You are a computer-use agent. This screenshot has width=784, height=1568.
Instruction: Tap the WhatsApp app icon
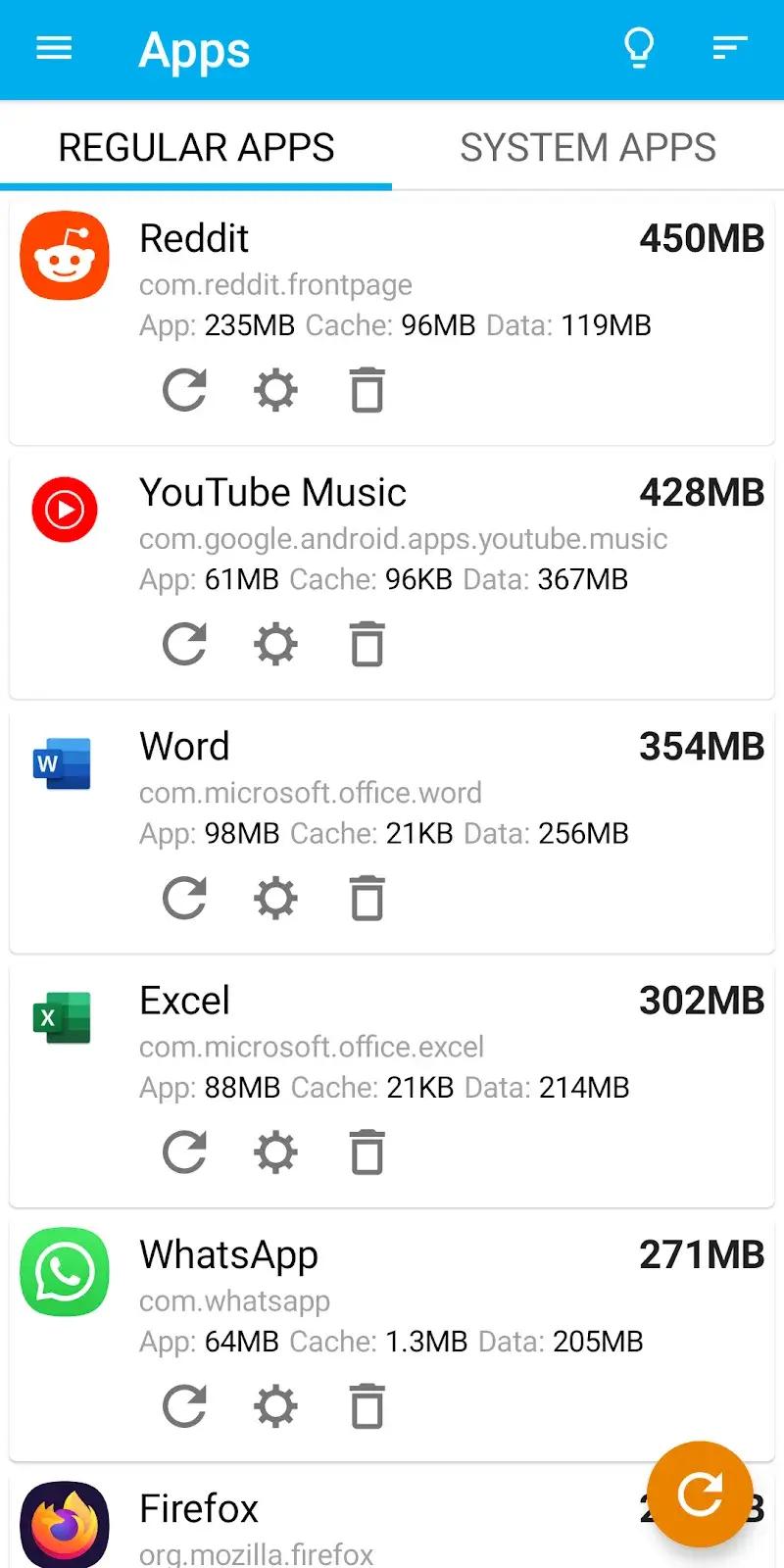pyautogui.click(x=64, y=1271)
